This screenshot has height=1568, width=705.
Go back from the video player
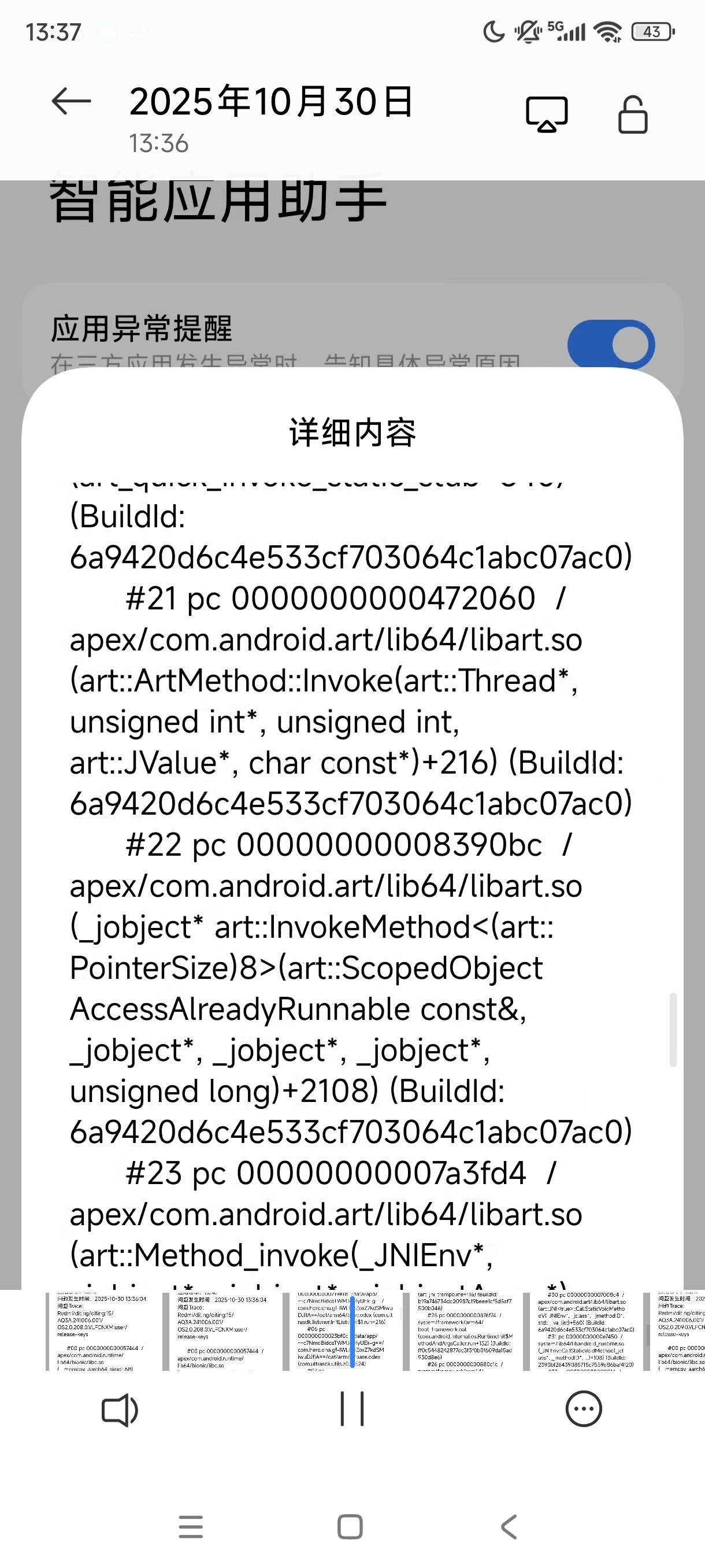pyautogui.click(x=71, y=102)
